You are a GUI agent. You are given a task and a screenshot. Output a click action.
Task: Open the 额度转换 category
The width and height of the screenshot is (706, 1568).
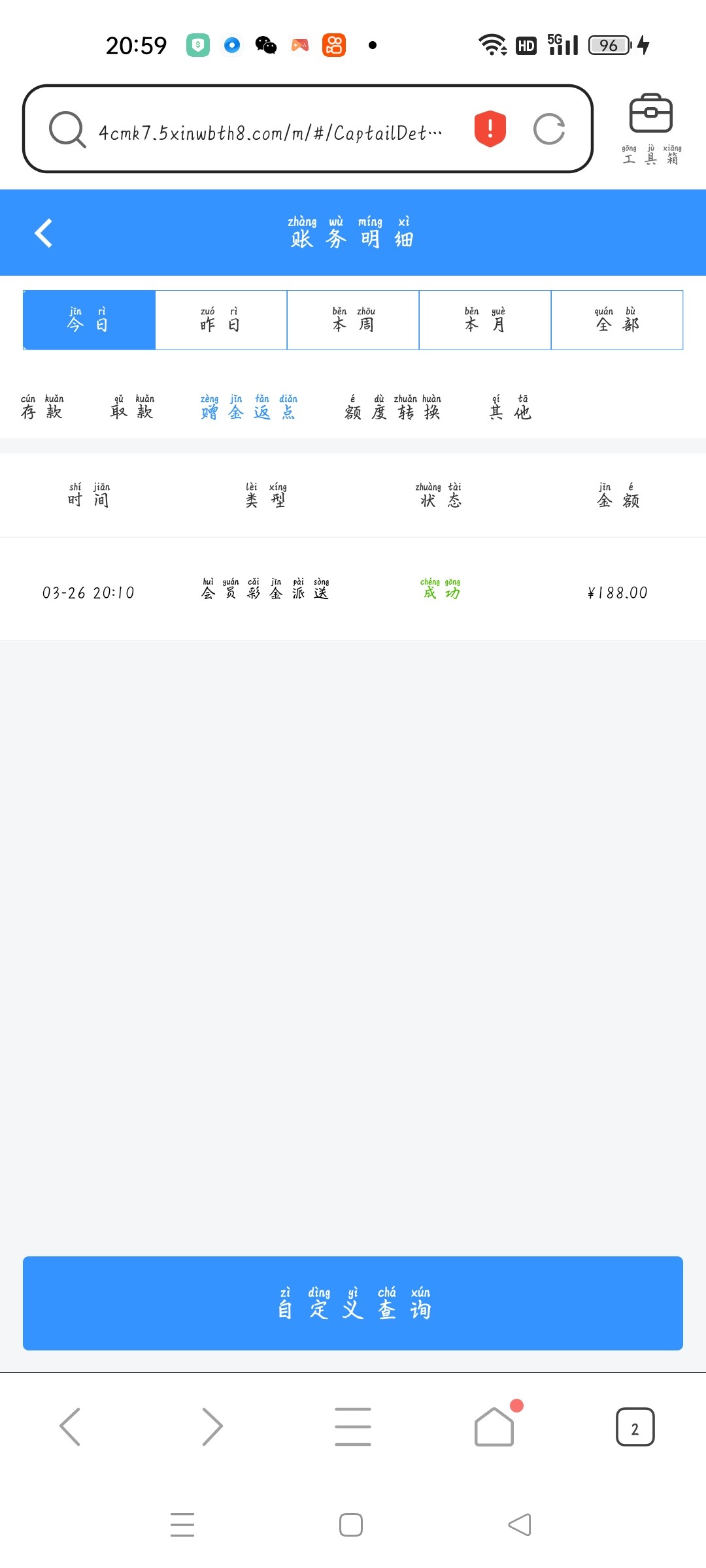pos(392,407)
